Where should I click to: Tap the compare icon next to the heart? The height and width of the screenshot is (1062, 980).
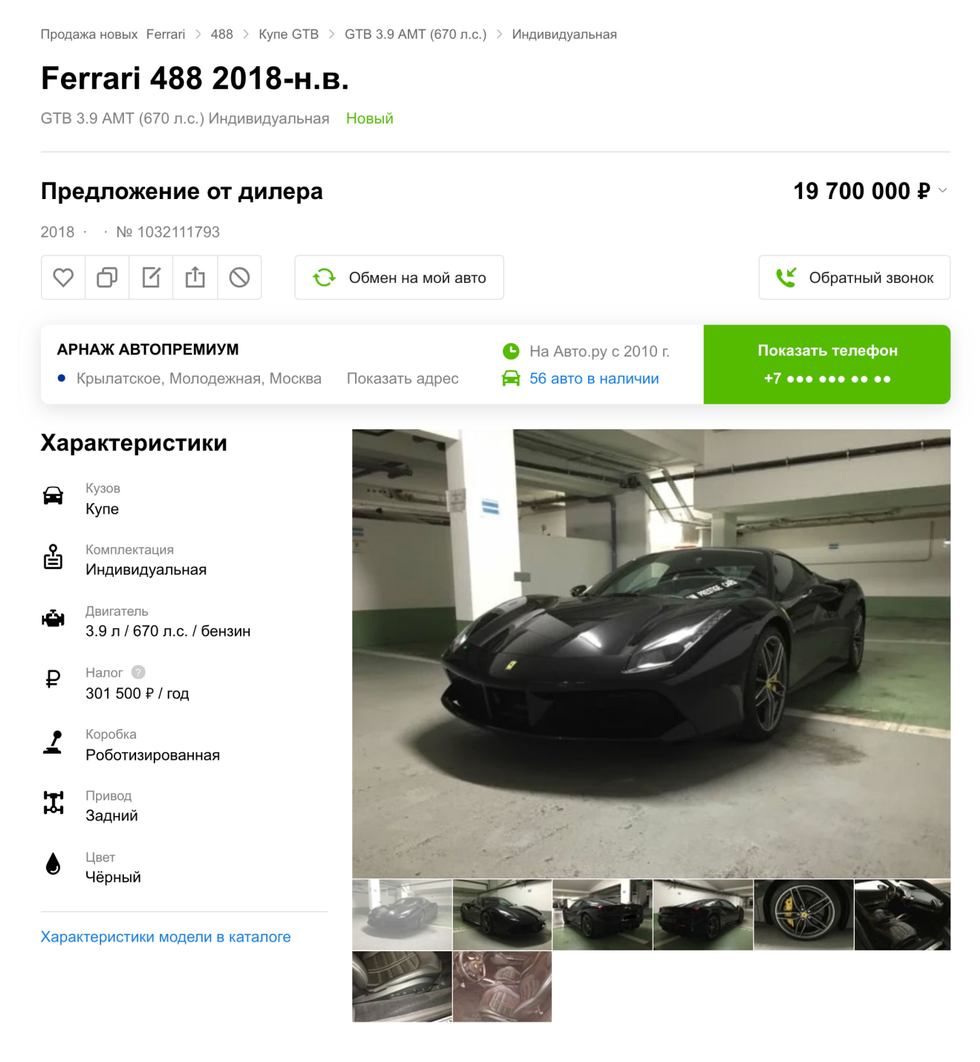107,278
